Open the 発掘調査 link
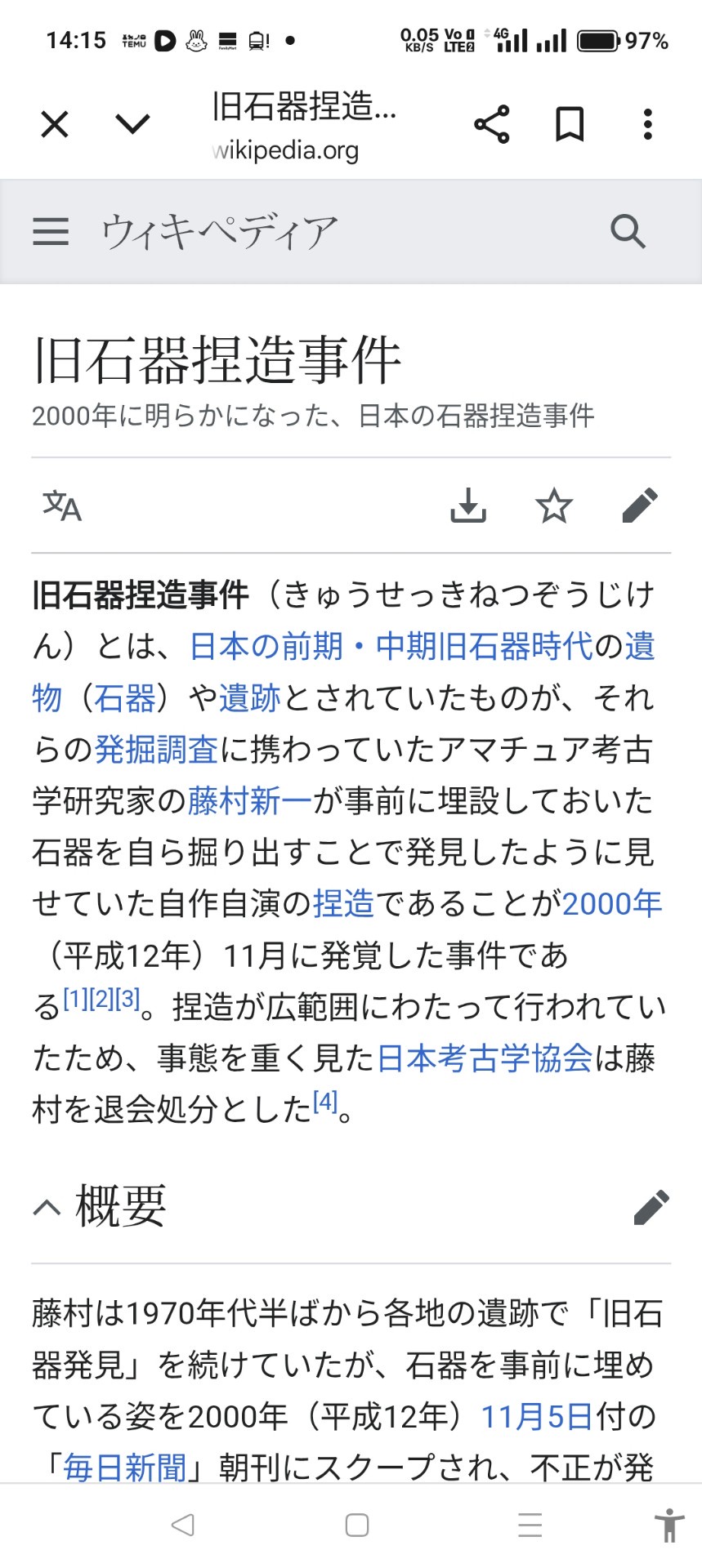The width and height of the screenshot is (702, 1568). click(156, 749)
